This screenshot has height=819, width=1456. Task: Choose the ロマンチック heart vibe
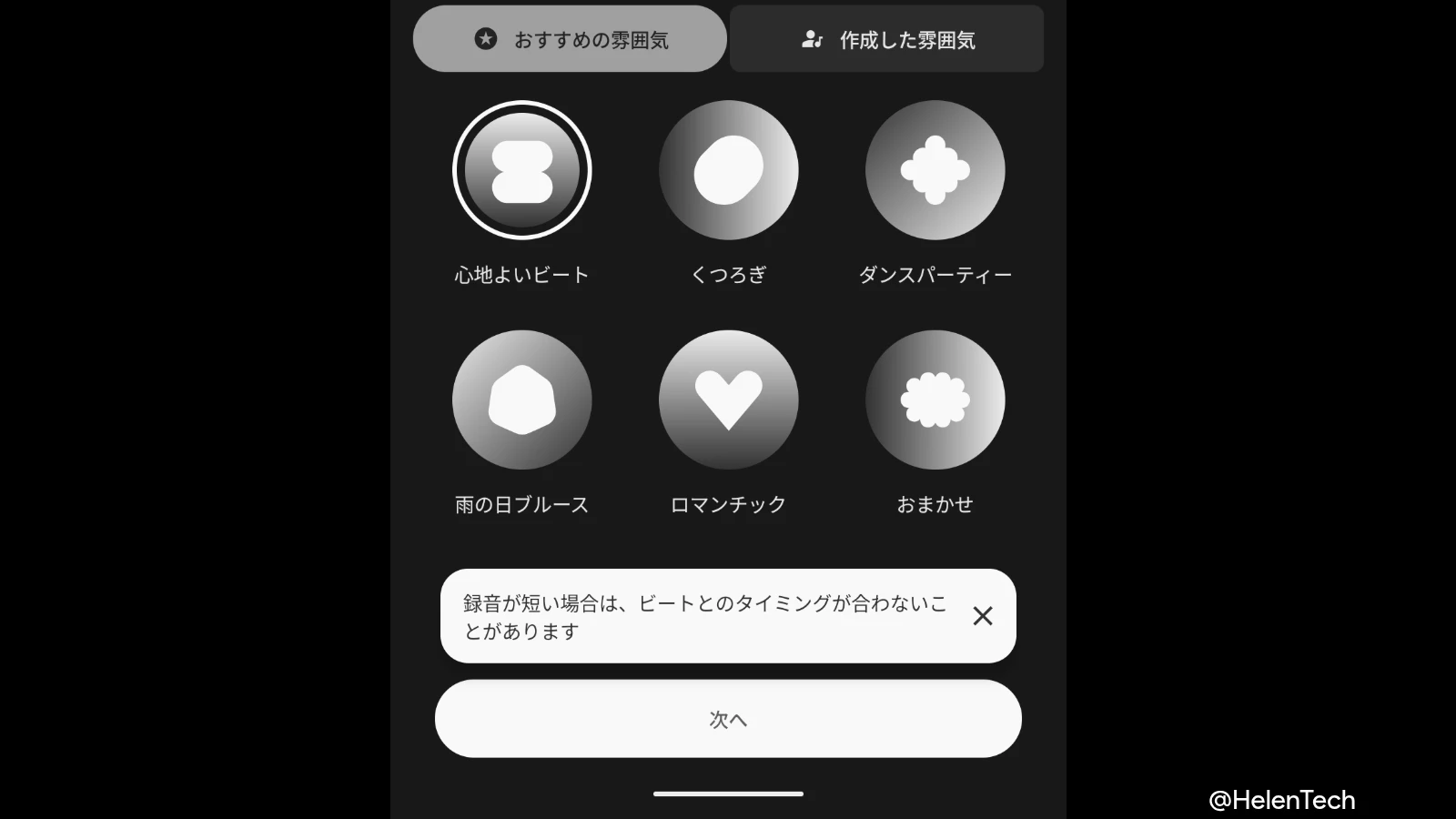tap(728, 400)
